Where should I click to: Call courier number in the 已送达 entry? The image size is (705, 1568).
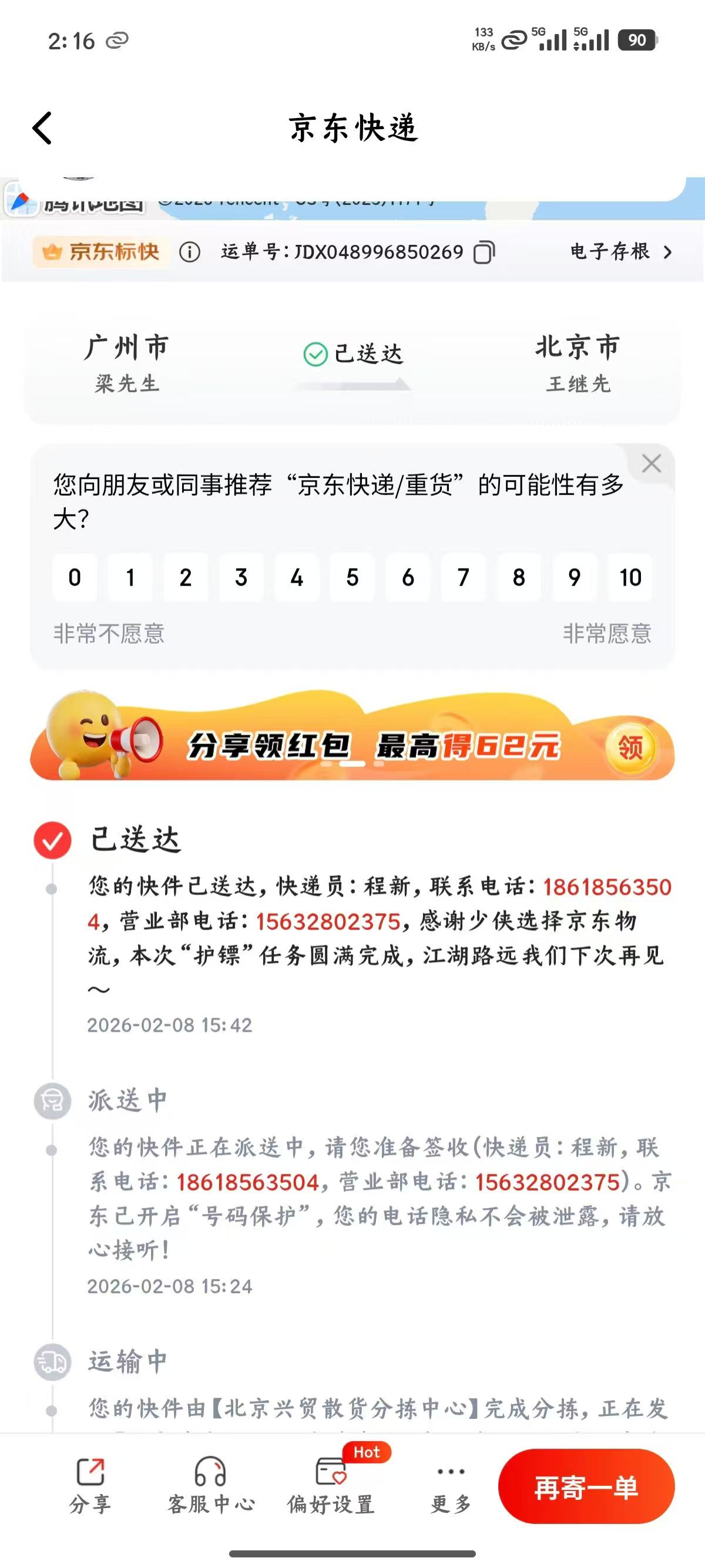point(606,887)
